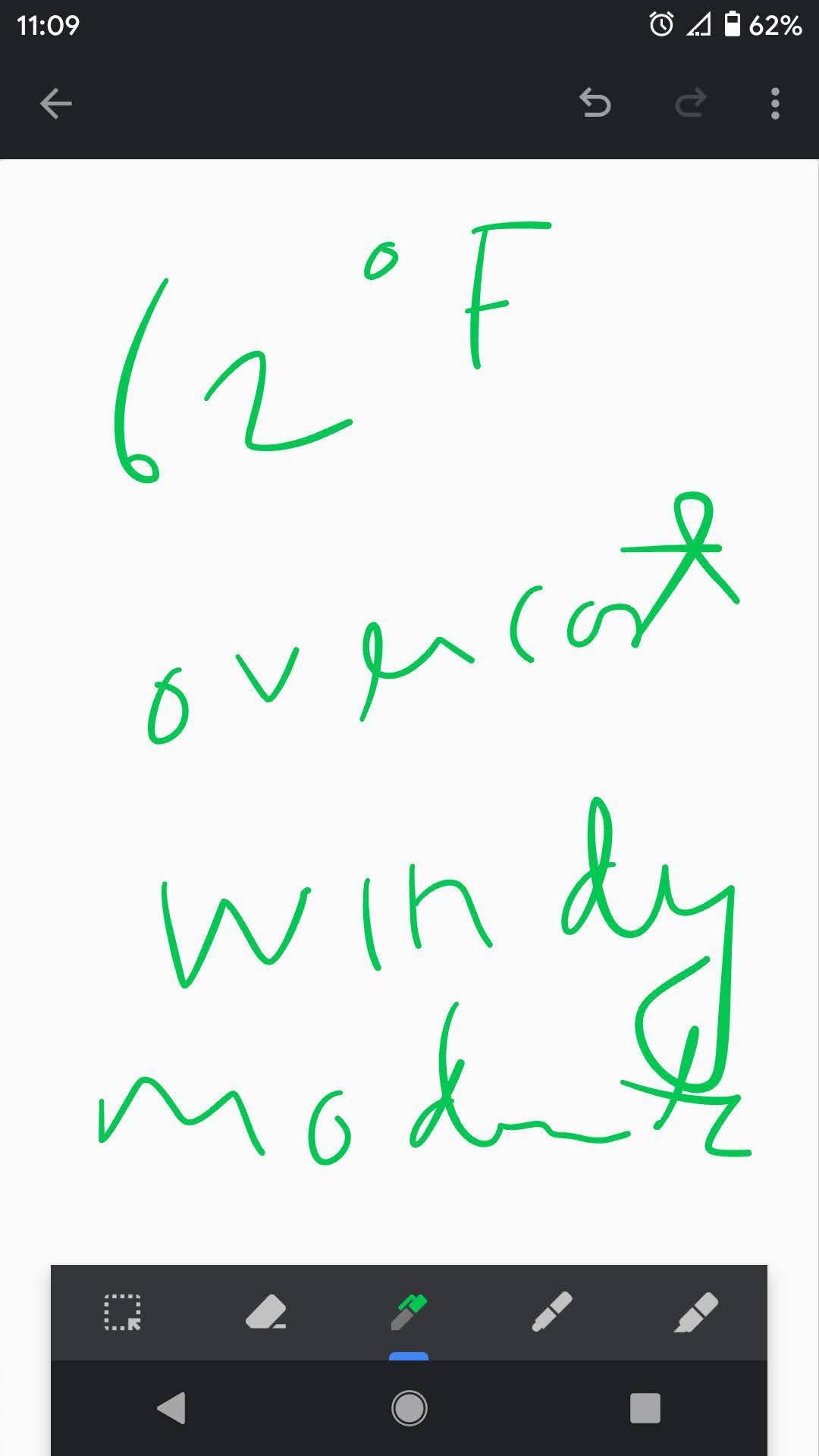This screenshot has width=819, height=1456.
Task: Pick the highlighter tool
Action: click(695, 1313)
